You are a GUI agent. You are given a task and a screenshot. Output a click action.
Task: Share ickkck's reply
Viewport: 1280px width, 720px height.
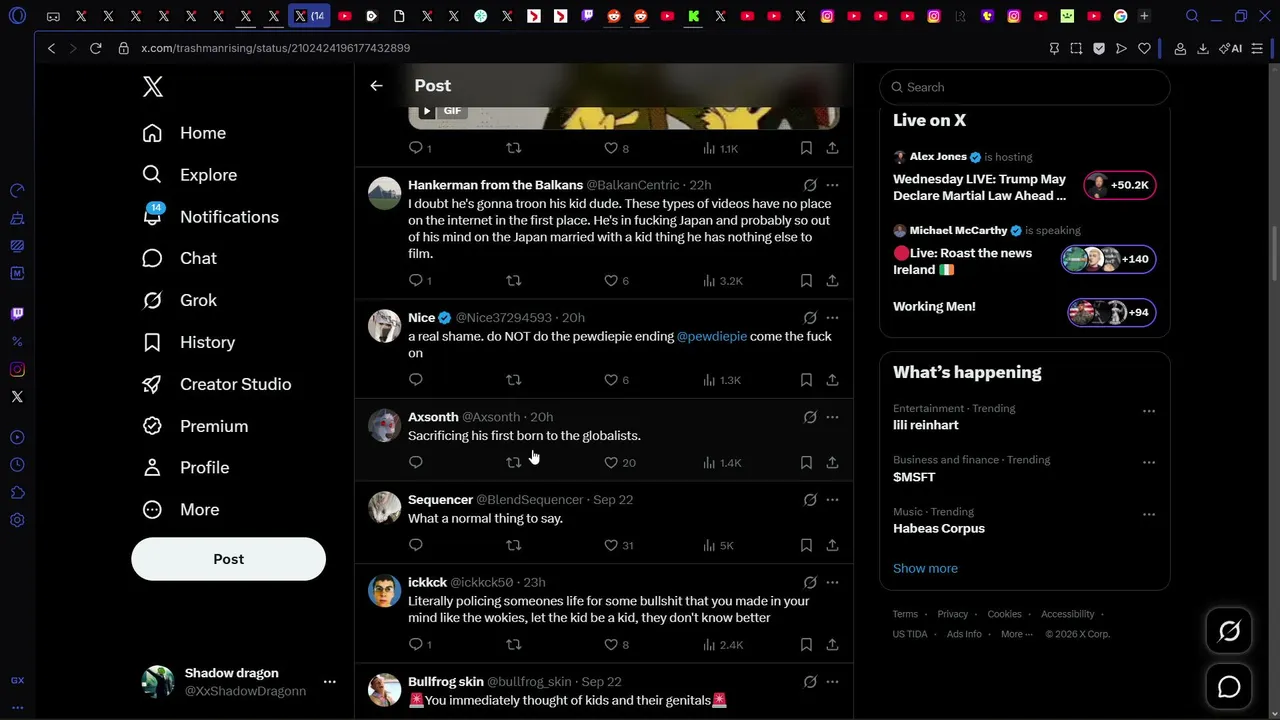[x=832, y=645]
